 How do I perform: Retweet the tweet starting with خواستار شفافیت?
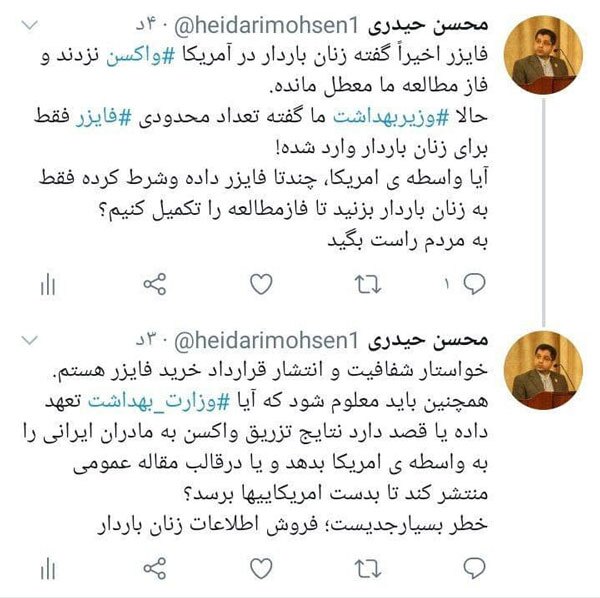click(368, 569)
